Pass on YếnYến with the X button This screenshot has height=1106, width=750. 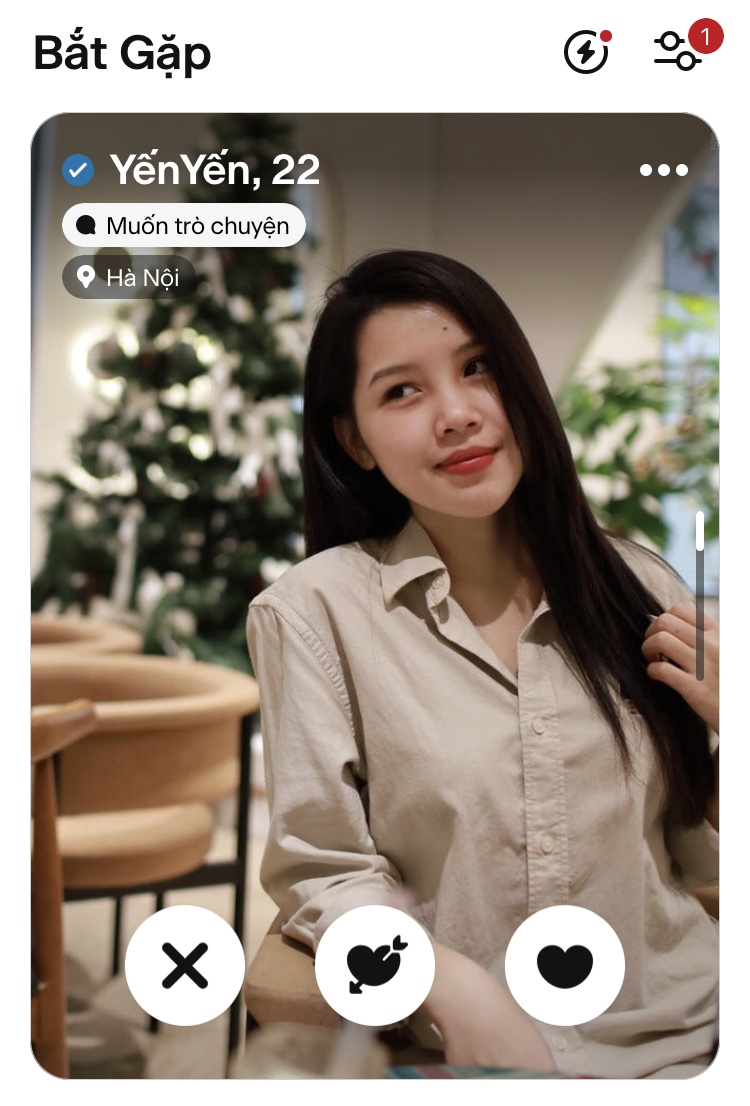point(185,965)
